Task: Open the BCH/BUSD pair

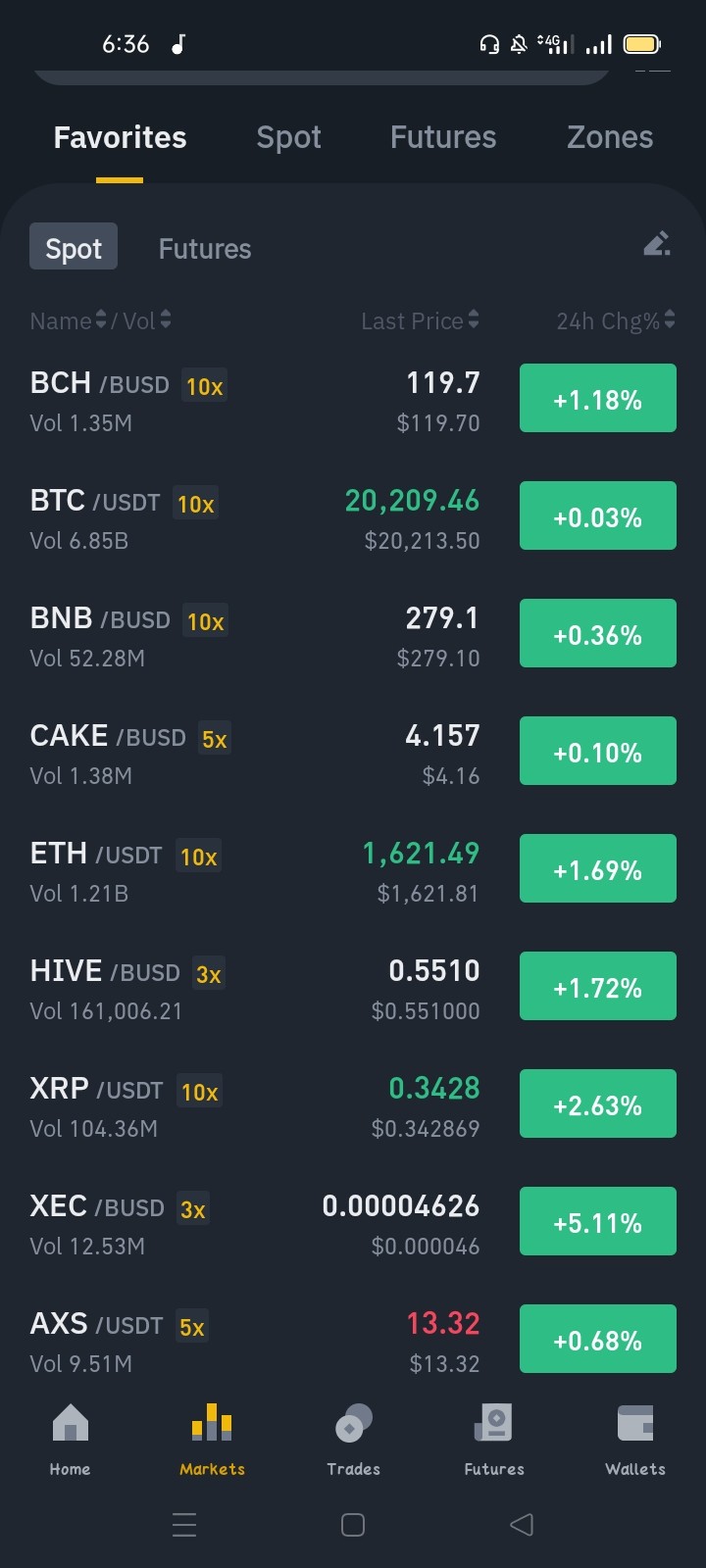Action: click(353, 400)
